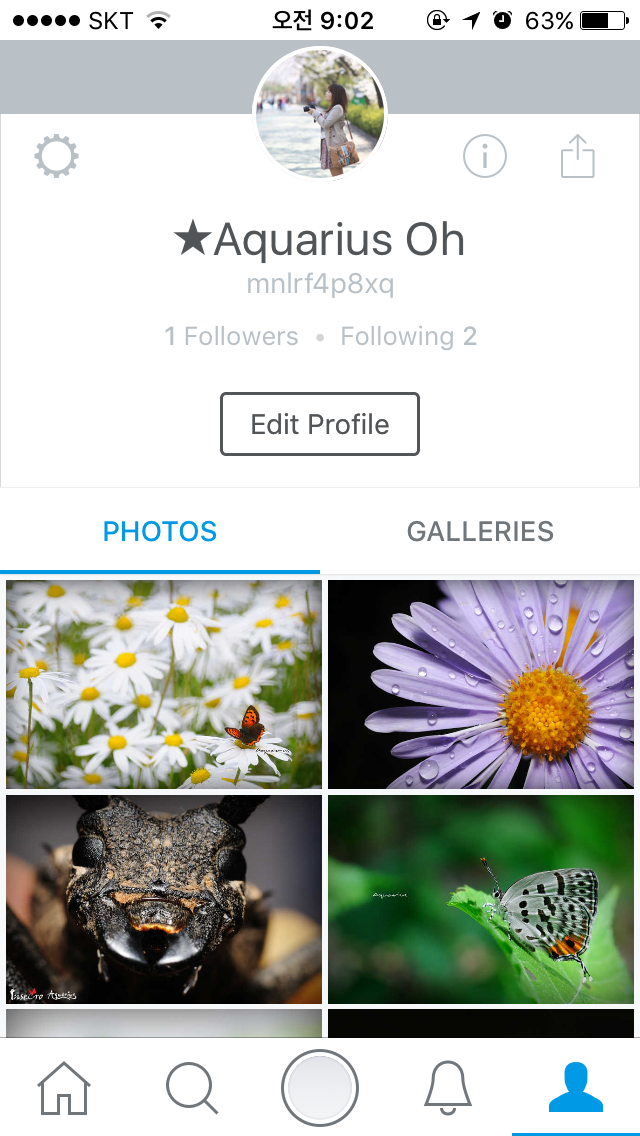The image size is (640, 1136).
Task: Tap the profile avatar picture
Action: click(320, 113)
